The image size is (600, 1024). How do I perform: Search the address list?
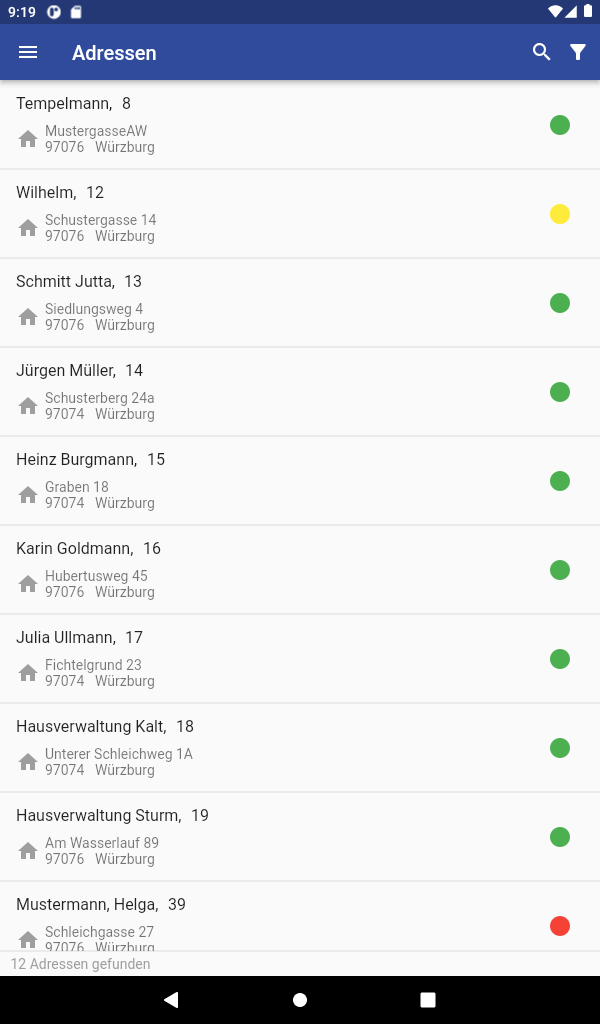click(541, 52)
